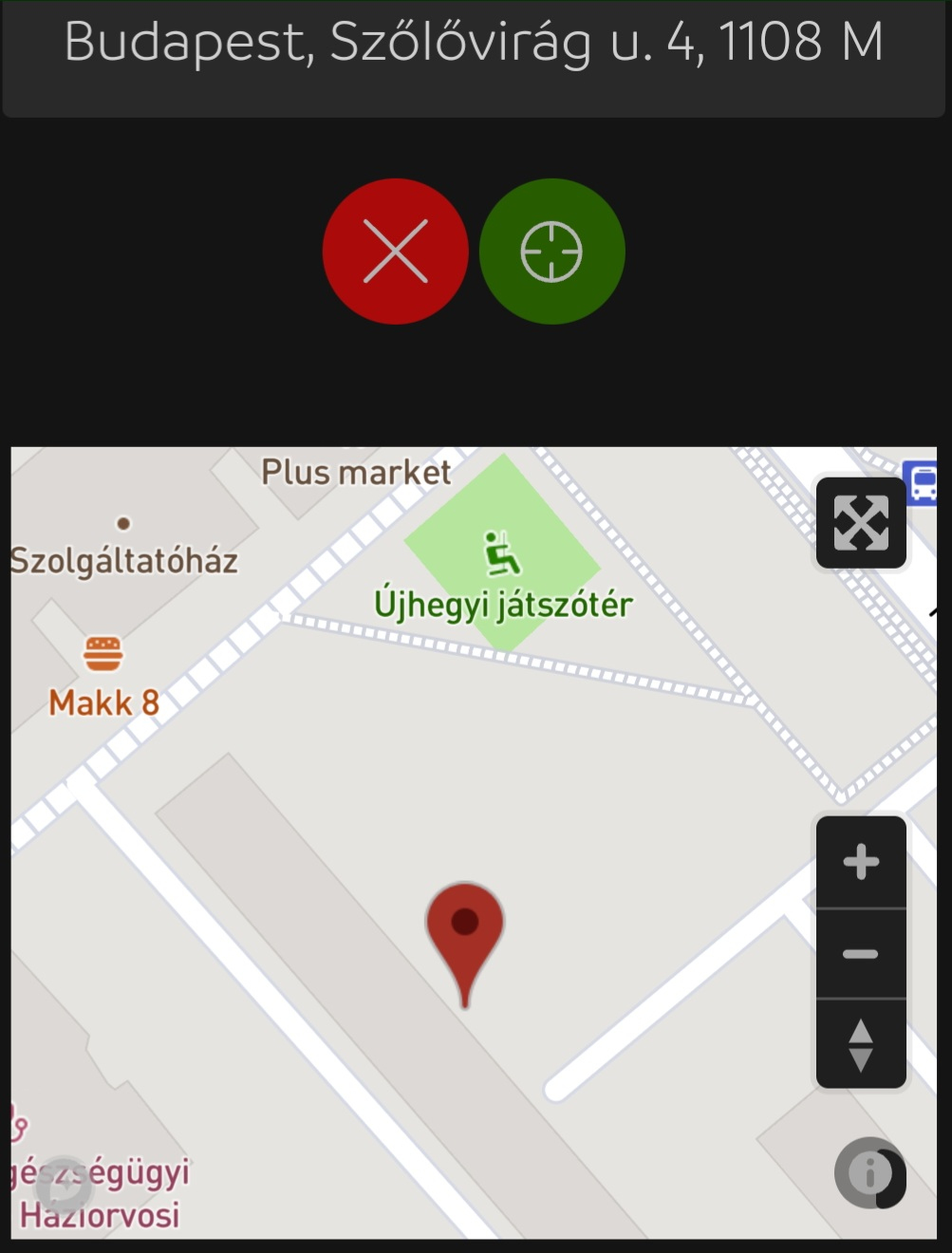This screenshot has height=1253, width=952.
Task: Zoom out on the map
Action: tap(861, 953)
